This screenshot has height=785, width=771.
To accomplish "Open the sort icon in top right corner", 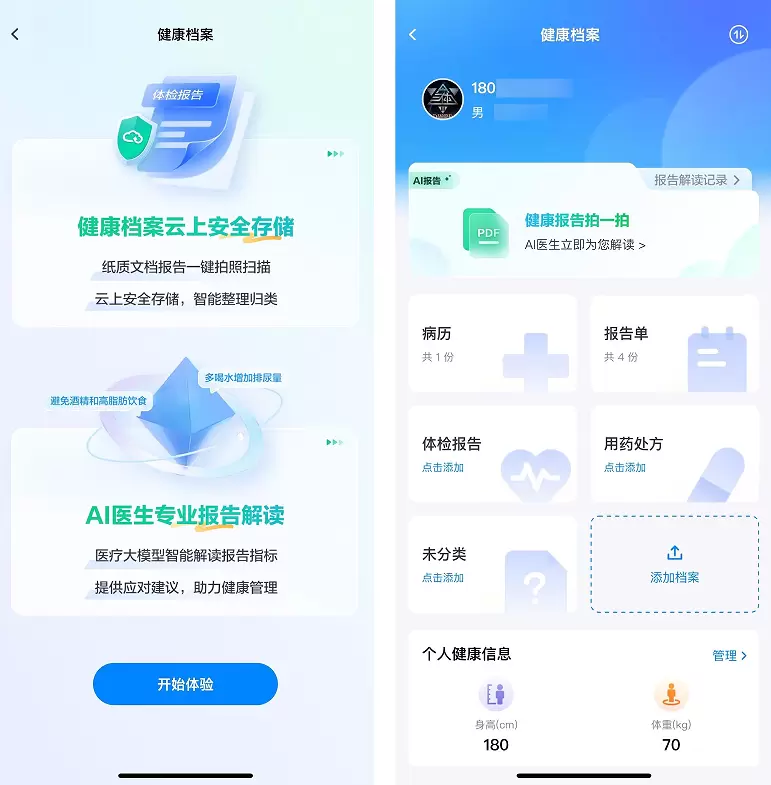I will [738, 35].
